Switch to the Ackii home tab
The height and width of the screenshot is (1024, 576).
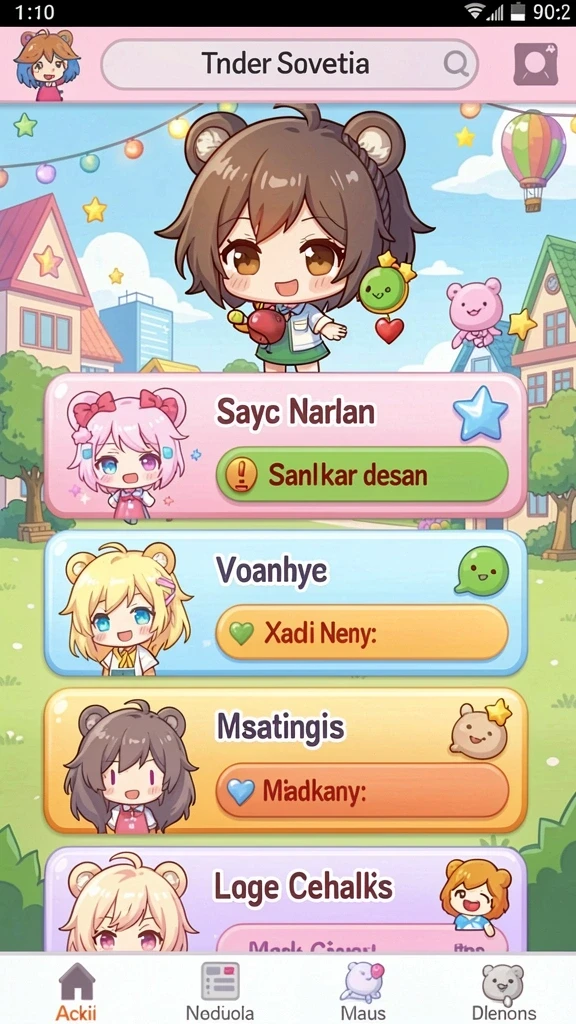tap(76, 991)
